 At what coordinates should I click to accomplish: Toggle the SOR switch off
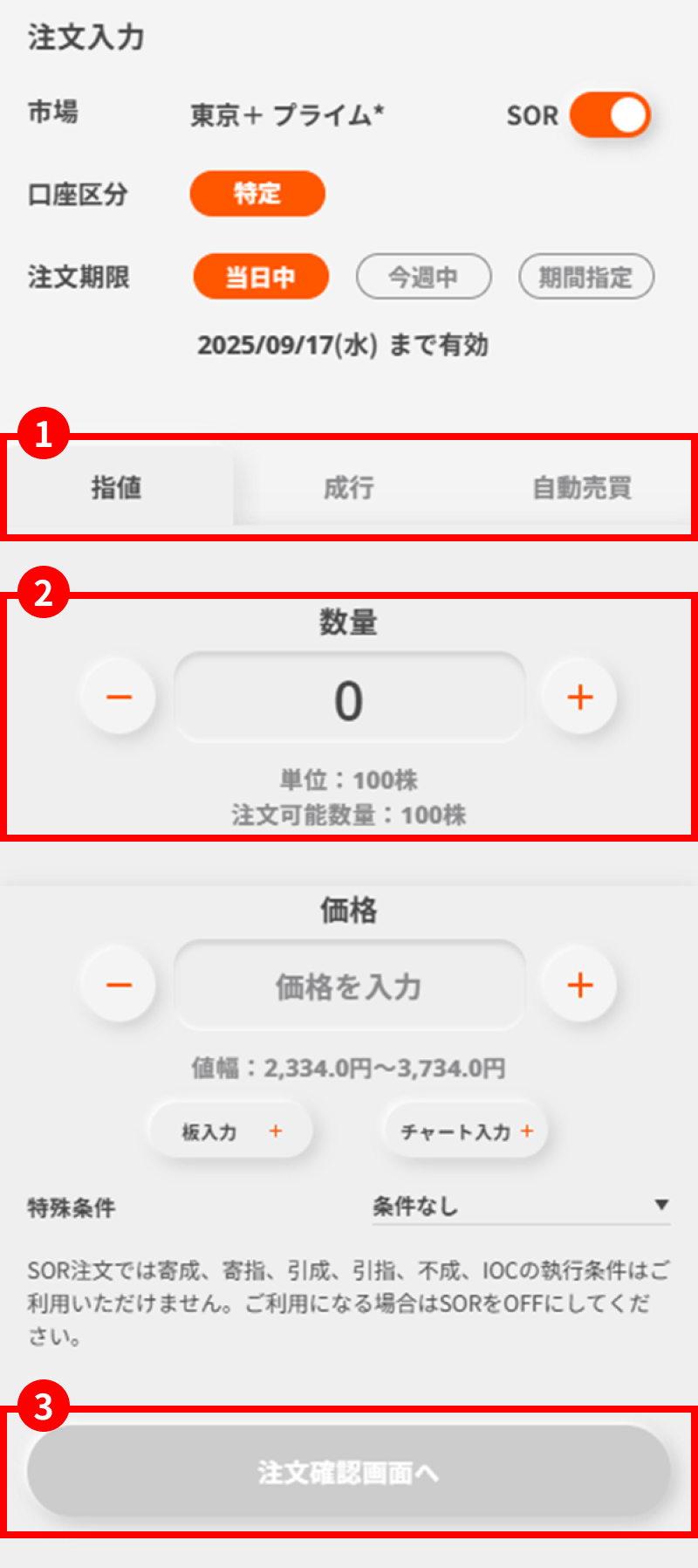[610, 115]
